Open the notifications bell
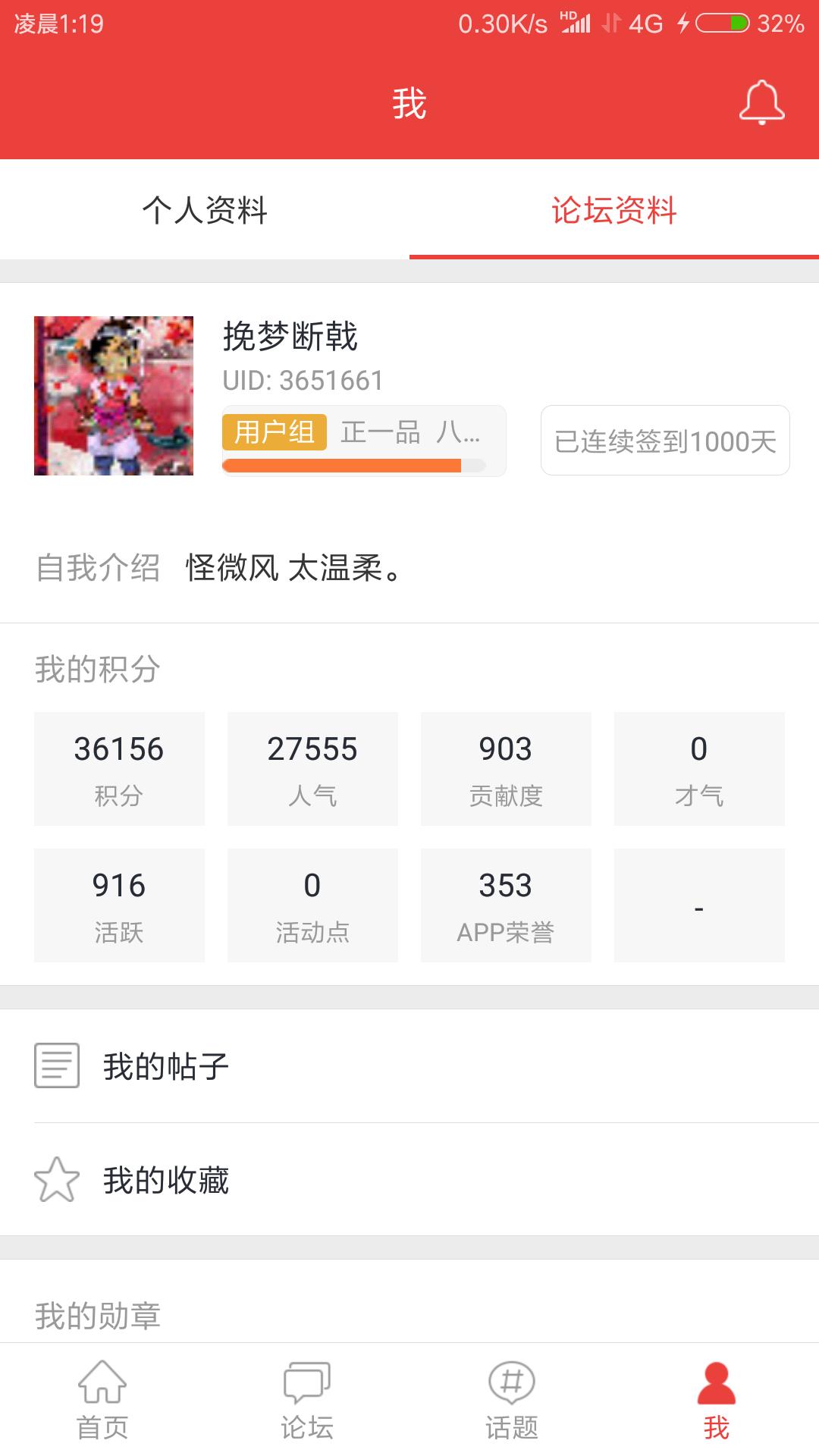This screenshot has width=819, height=1456. tap(761, 102)
